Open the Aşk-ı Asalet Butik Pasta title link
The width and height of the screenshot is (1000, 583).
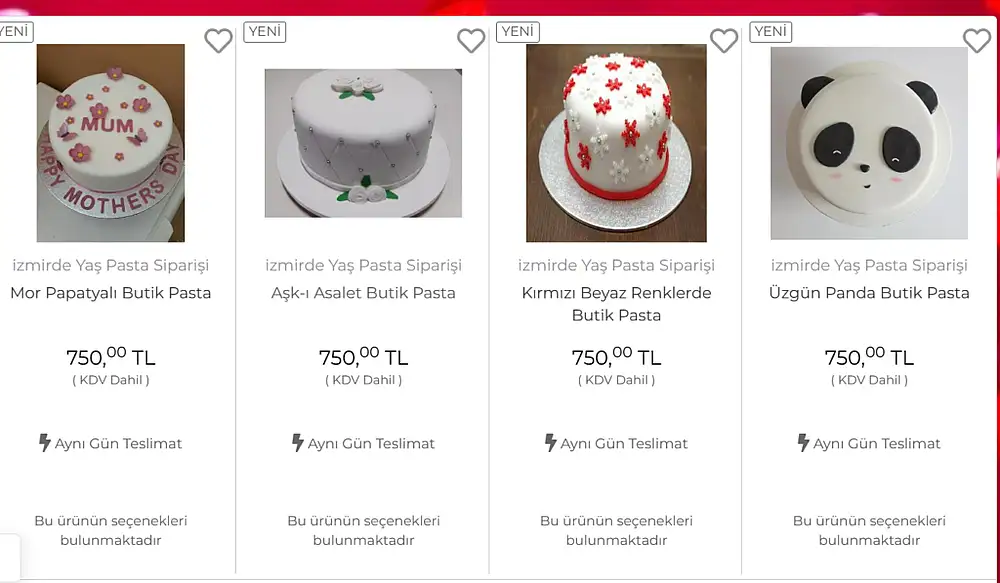(x=363, y=293)
